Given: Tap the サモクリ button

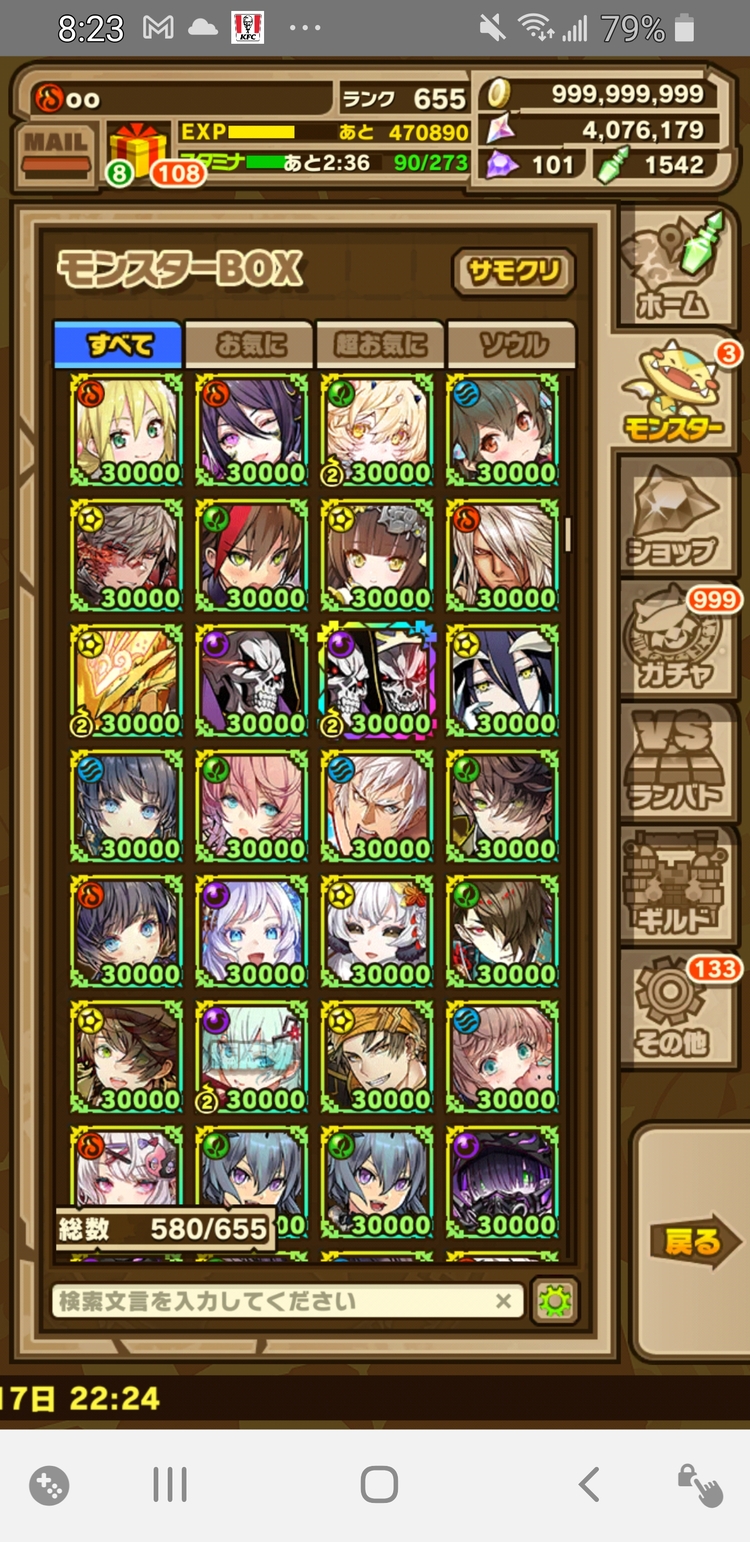Looking at the screenshot, I should point(514,272).
